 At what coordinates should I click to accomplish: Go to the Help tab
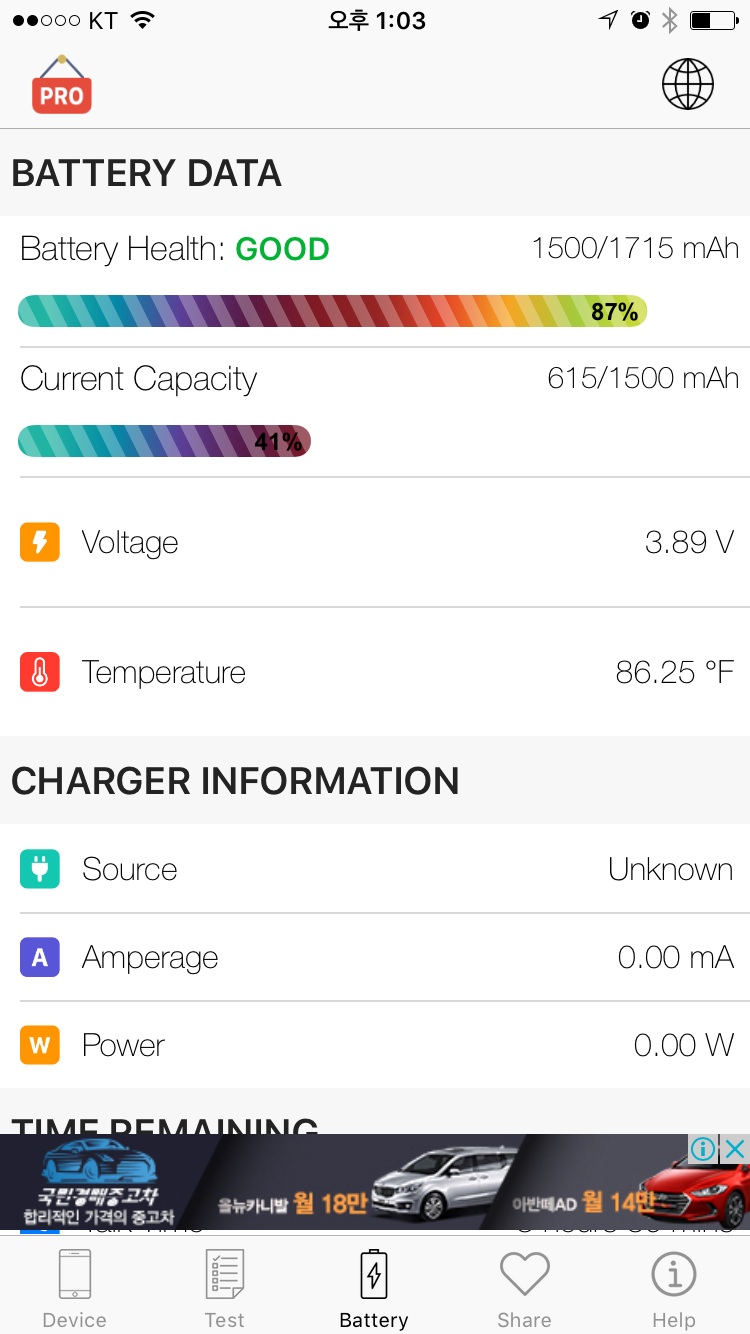click(674, 1288)
